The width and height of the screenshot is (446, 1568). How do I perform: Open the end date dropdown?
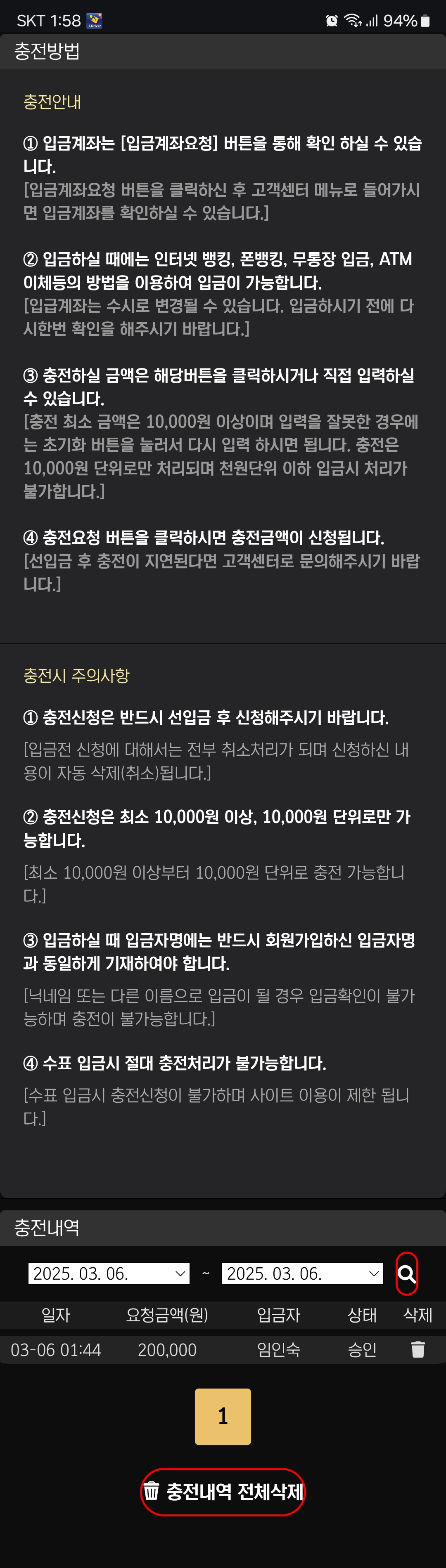click(302, 1273)
